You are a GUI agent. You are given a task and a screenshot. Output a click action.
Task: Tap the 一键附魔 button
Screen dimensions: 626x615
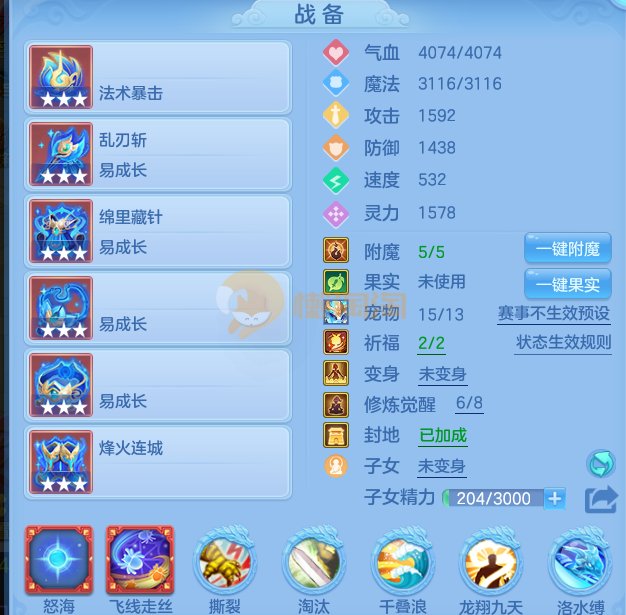567,248
